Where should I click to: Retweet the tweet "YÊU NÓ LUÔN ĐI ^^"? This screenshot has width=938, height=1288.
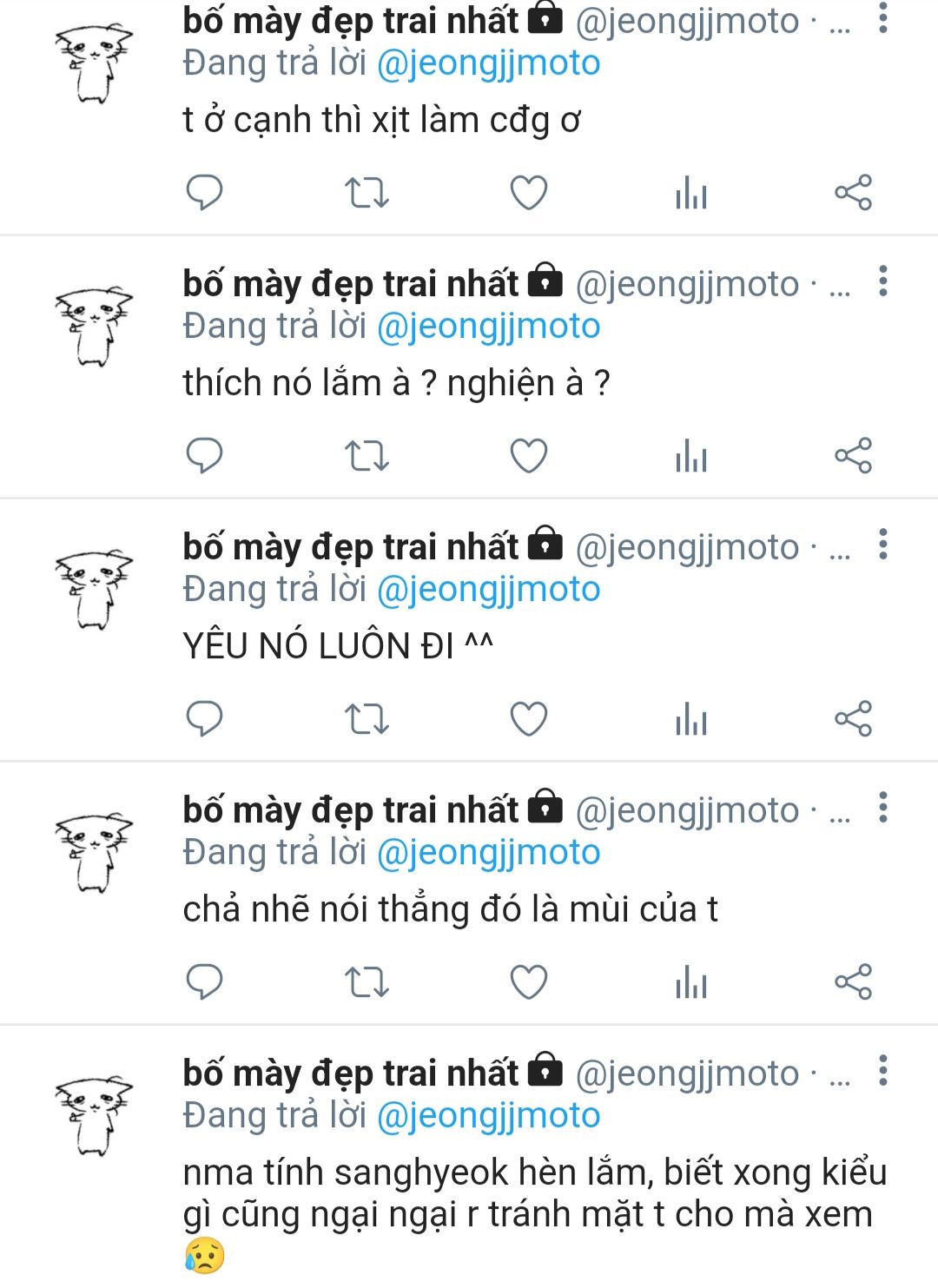coord(367,719)
